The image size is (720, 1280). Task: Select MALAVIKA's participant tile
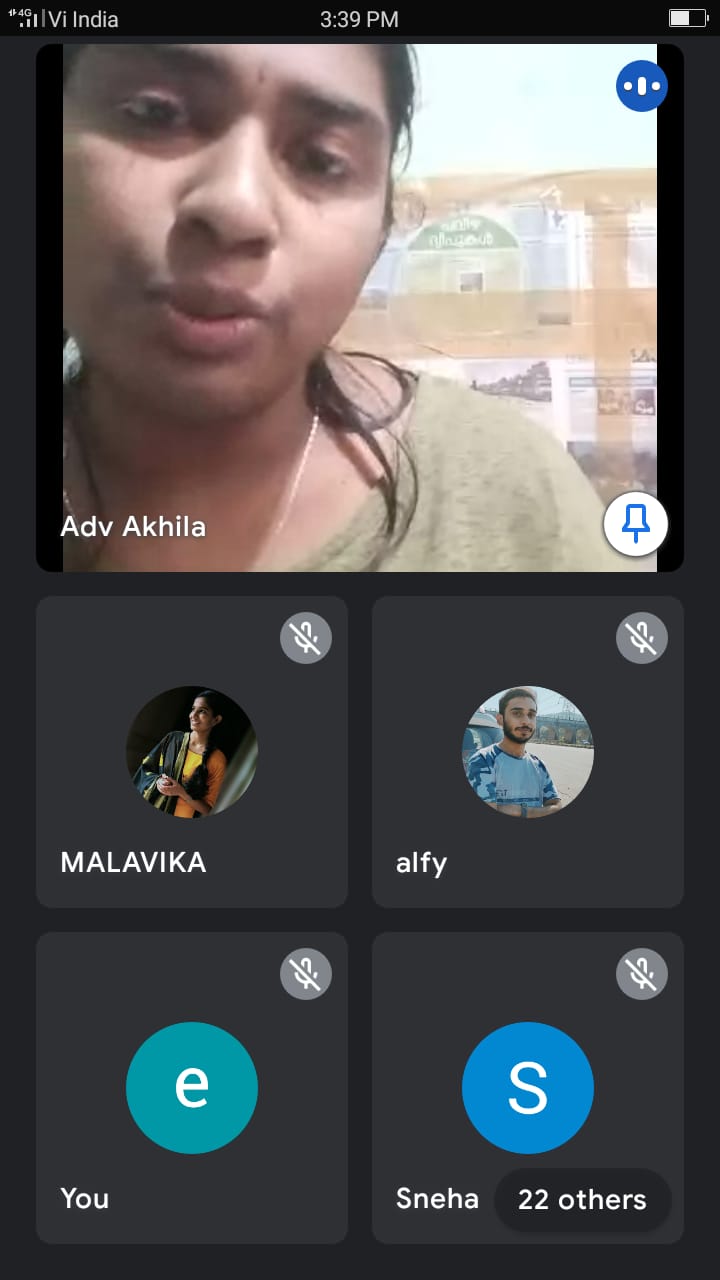click(192, 752)
